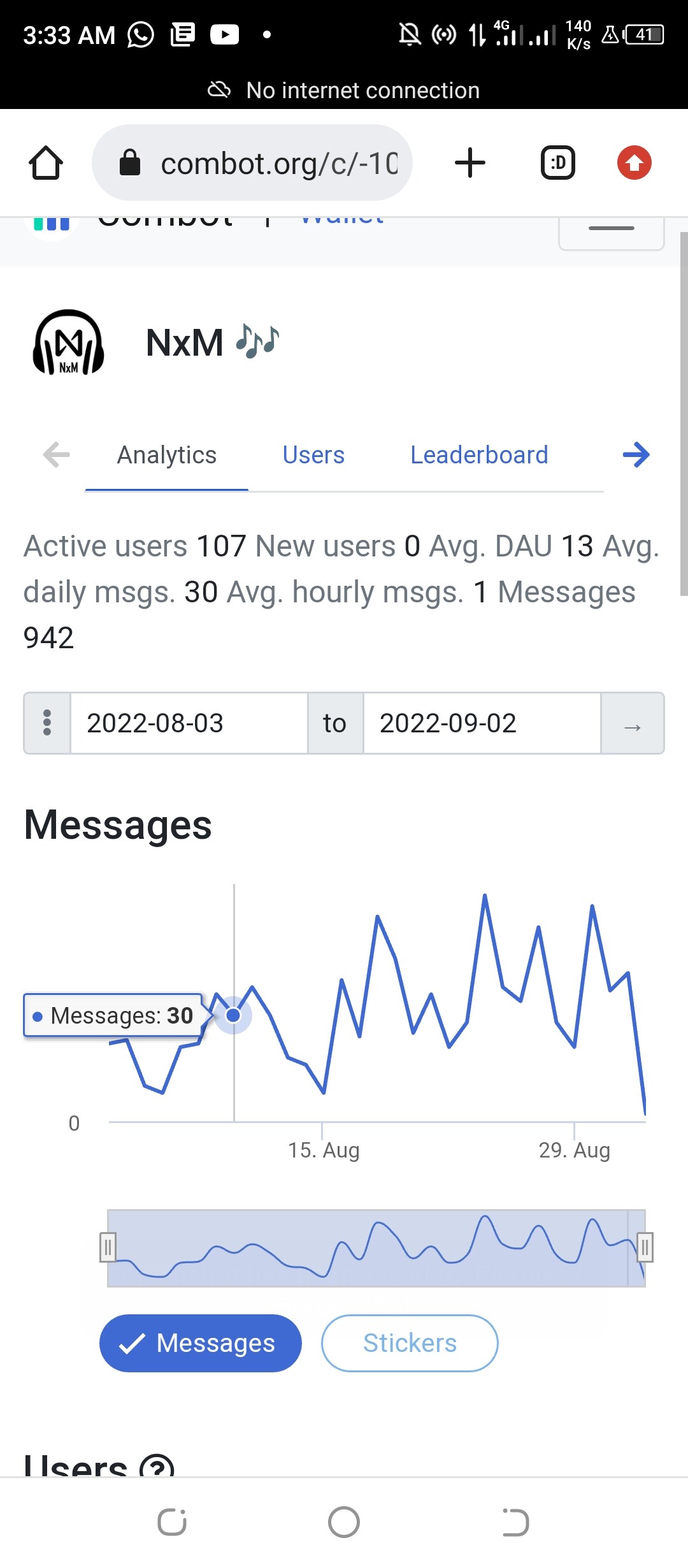Image resolution: width=688 pixels, height=1568 pixels.
Task: Switch to the Leaderboard tab
Action: [x=479, y=455]
